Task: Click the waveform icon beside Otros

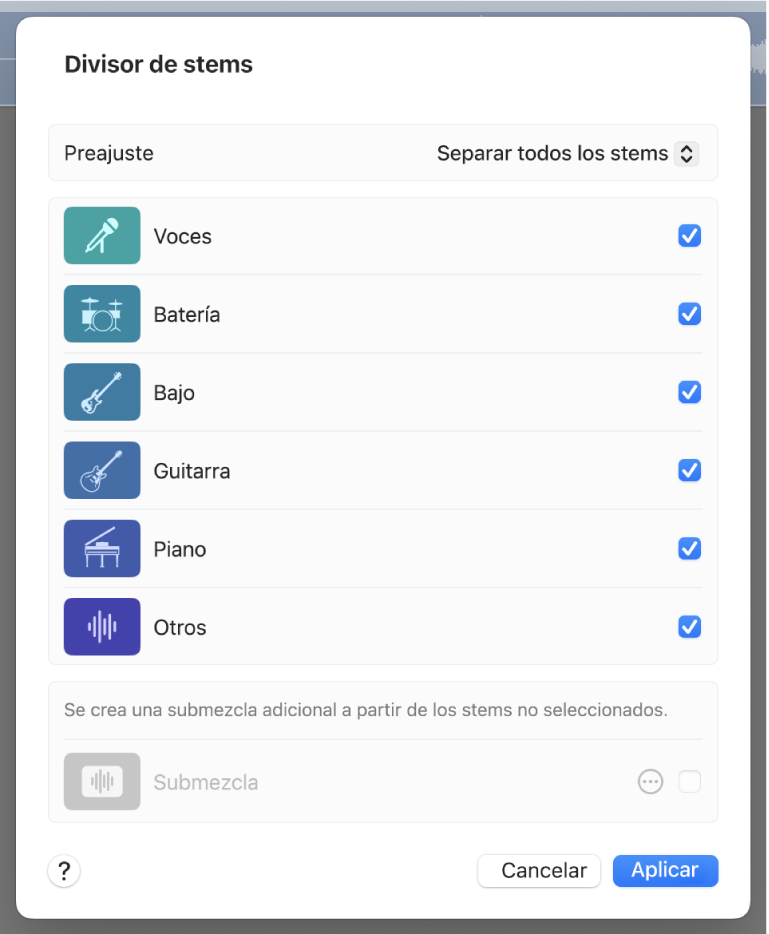Action: click(x=101, y=627)
